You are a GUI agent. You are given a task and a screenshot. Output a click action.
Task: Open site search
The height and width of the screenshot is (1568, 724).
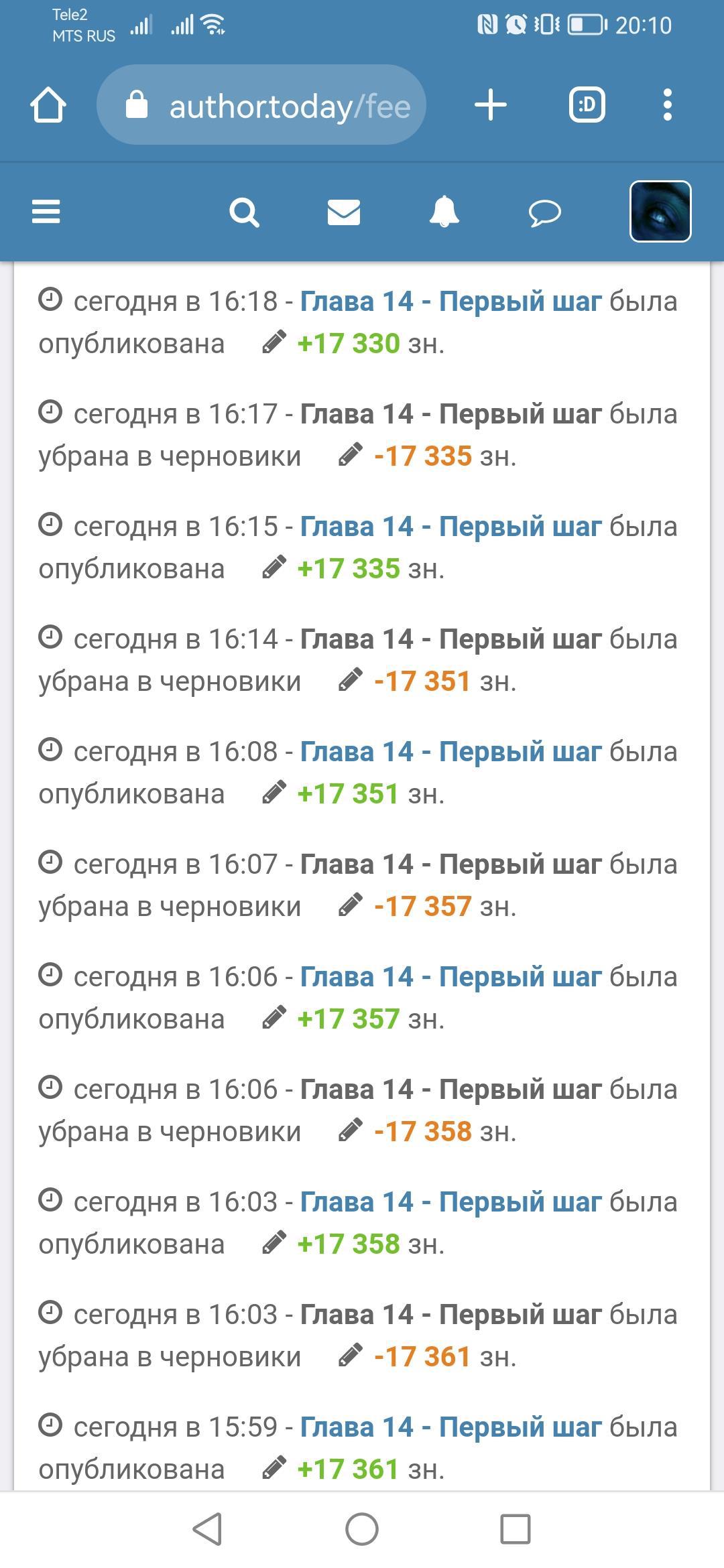click(x=244, y=212)
